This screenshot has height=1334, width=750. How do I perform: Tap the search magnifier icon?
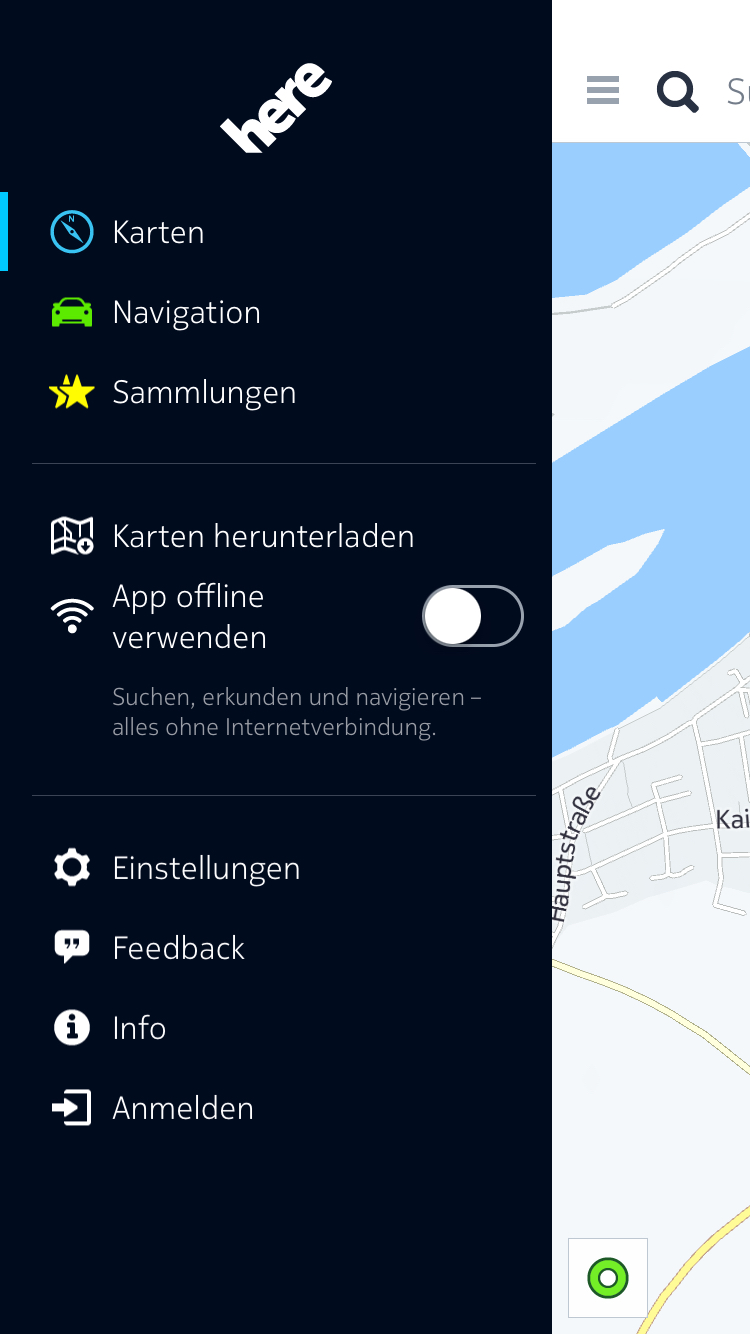point(677,91)
